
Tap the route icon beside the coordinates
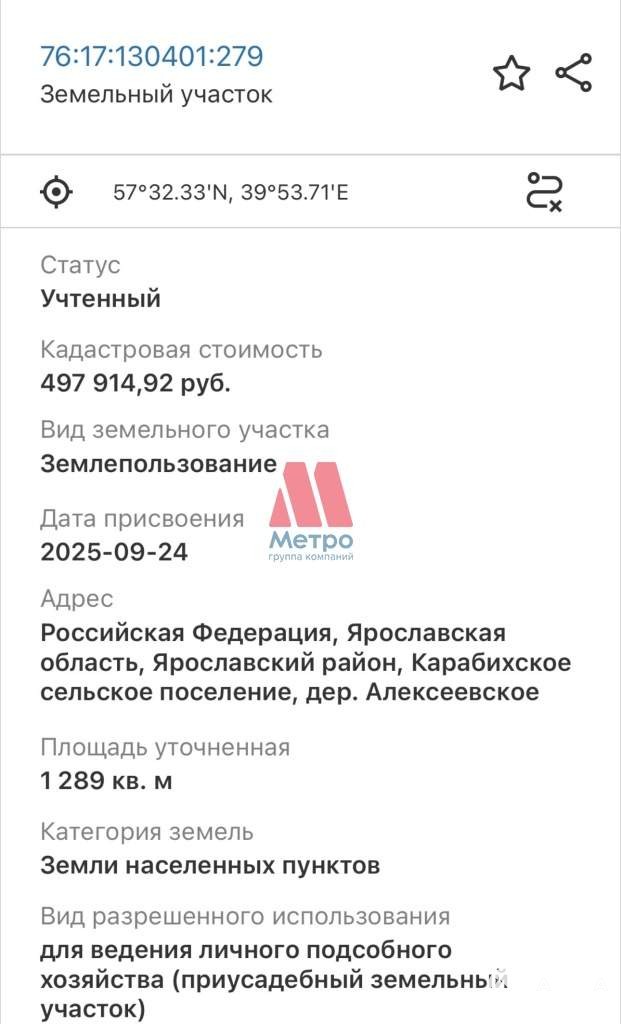[545, 191]
